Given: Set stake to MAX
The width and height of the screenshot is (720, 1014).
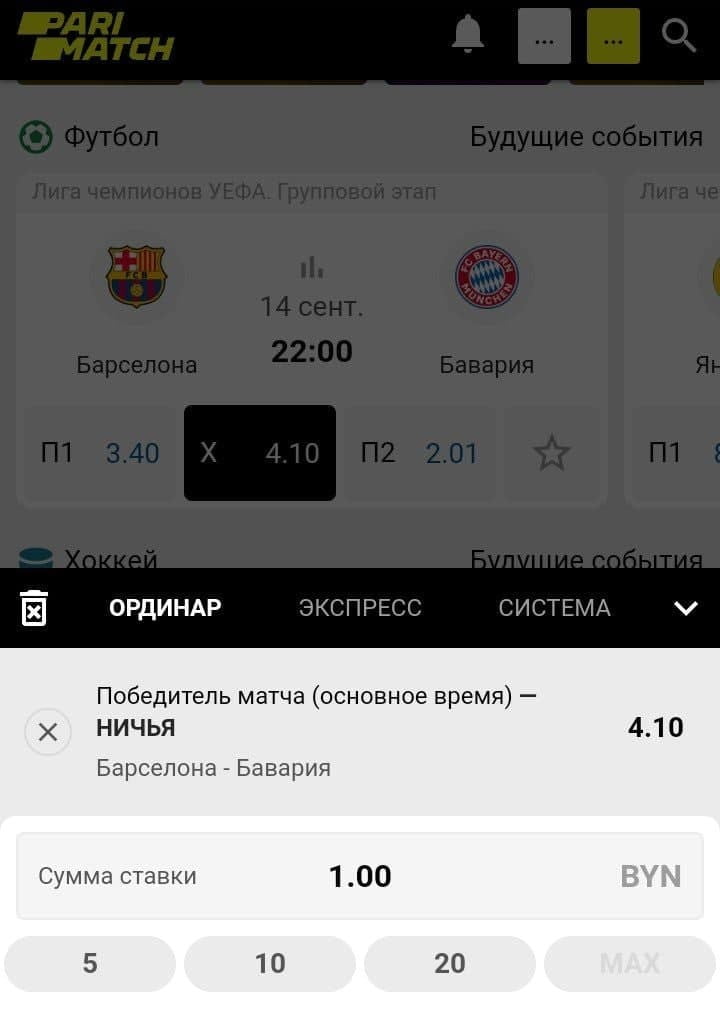Looking at the screenshot, I should click(629, 963).
